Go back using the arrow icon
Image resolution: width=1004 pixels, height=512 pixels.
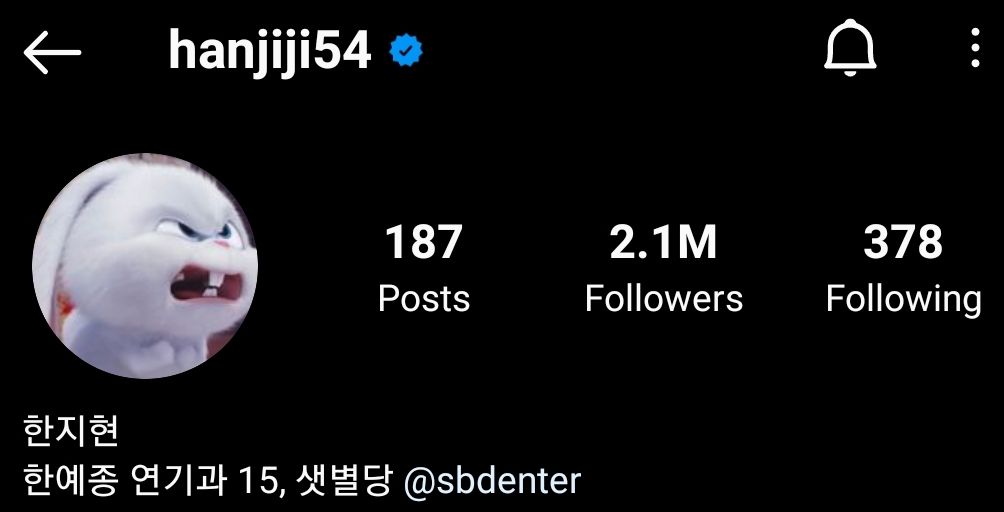(52, 52)
